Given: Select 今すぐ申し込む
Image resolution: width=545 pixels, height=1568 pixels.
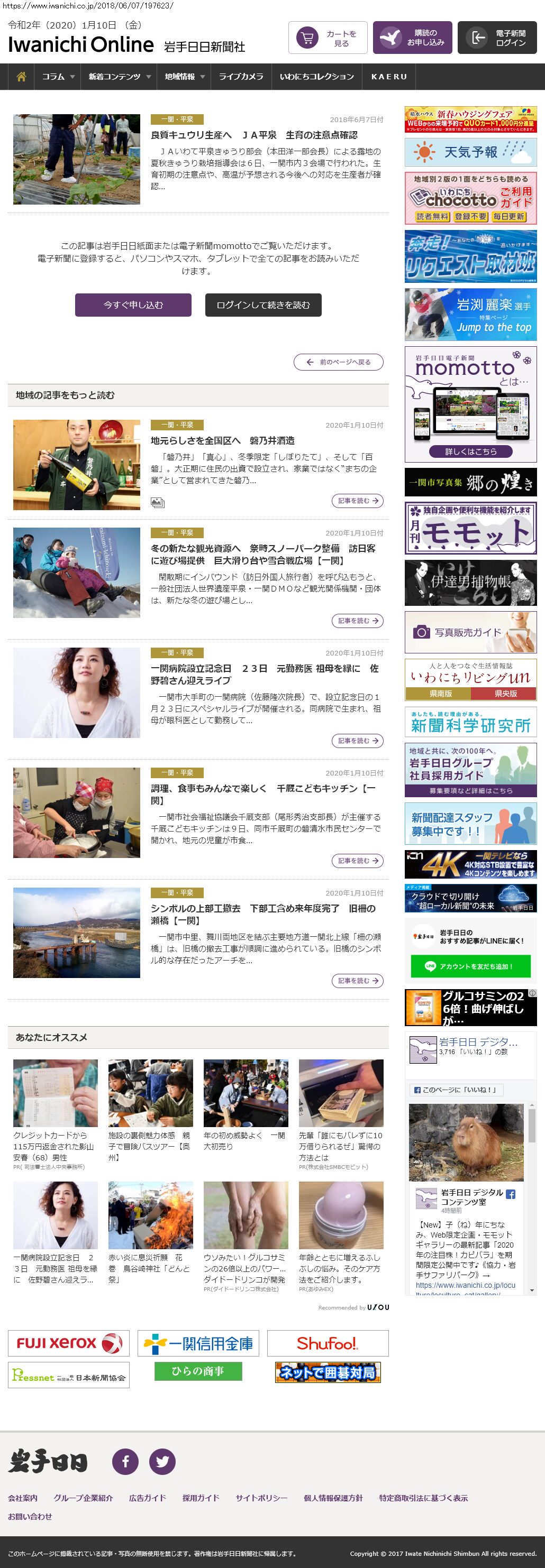Looking at the screenshot, I should (x=133, y=305).
